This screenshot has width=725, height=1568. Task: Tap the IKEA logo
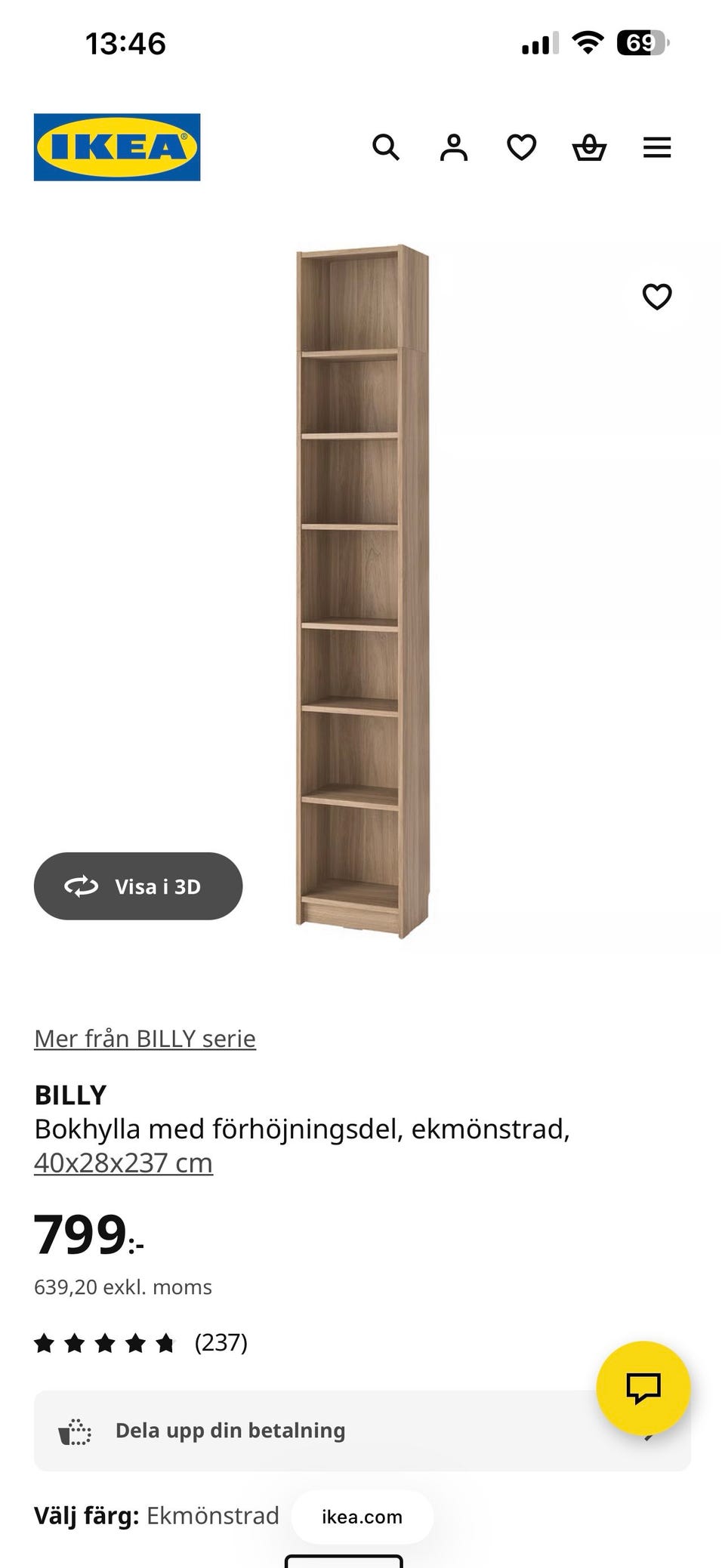coord(116,144)
